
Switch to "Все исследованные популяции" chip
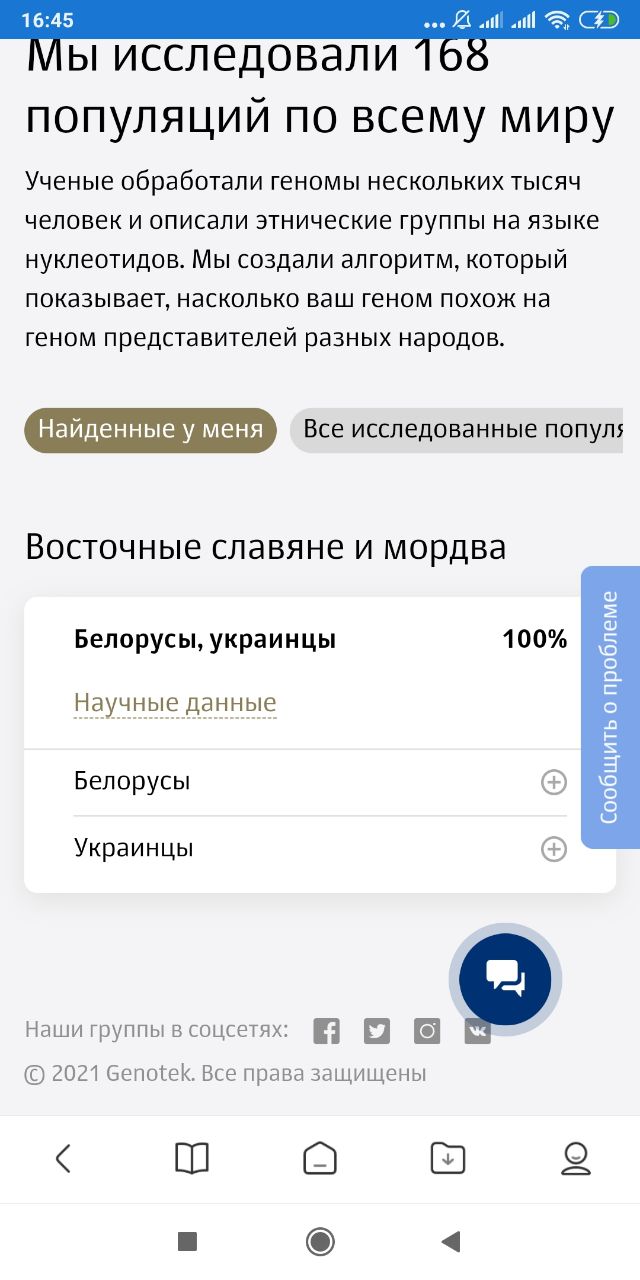(x=460, y=430)
